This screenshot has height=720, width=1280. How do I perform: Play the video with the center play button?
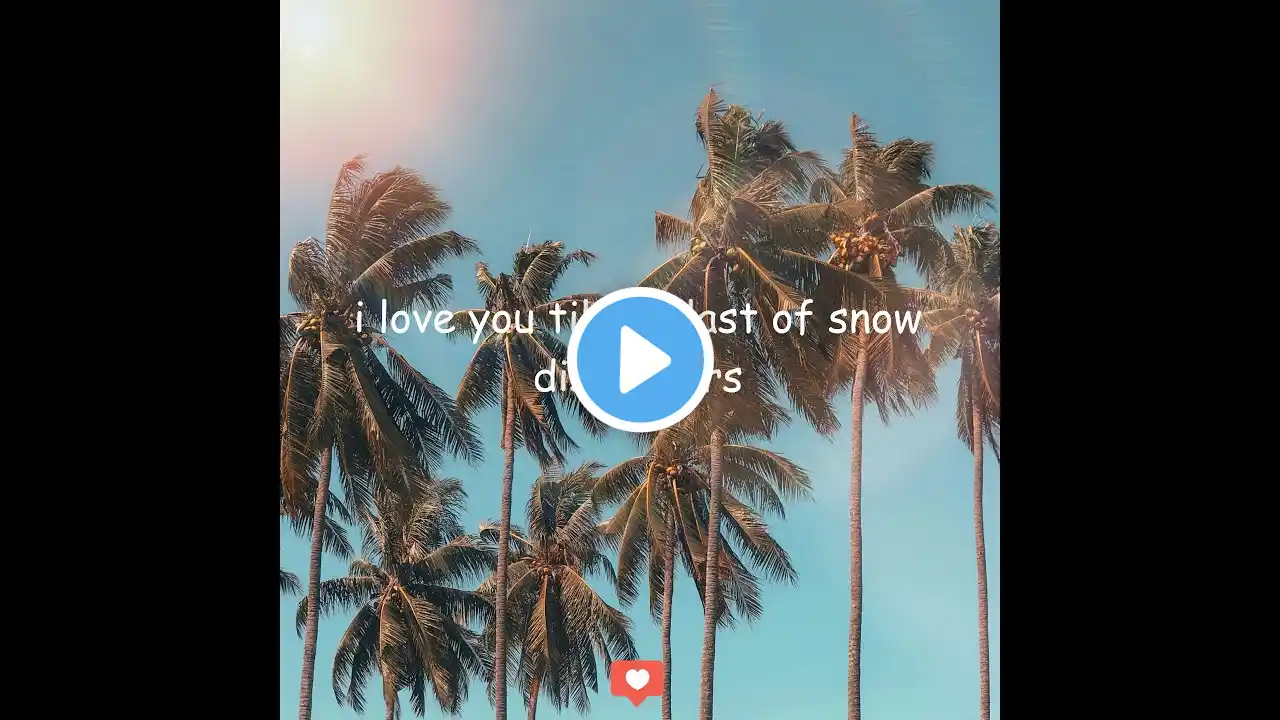[640, 359]
